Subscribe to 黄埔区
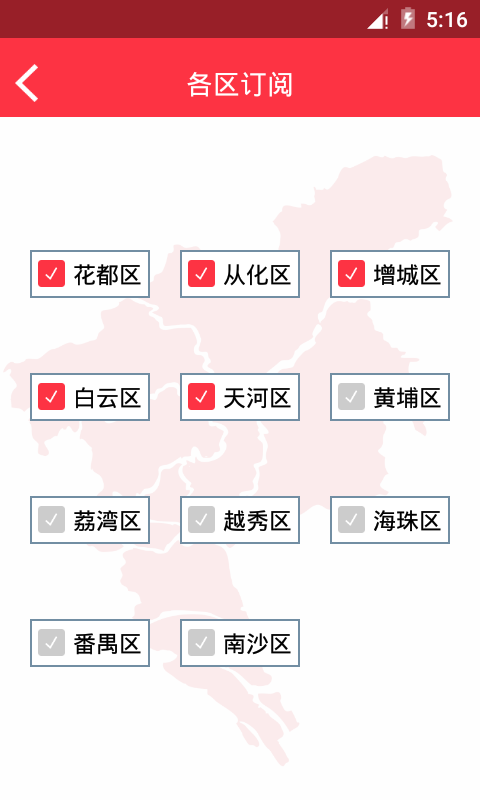Image resolution: width=480 pixels, height=800 pixels. (390, 397)
